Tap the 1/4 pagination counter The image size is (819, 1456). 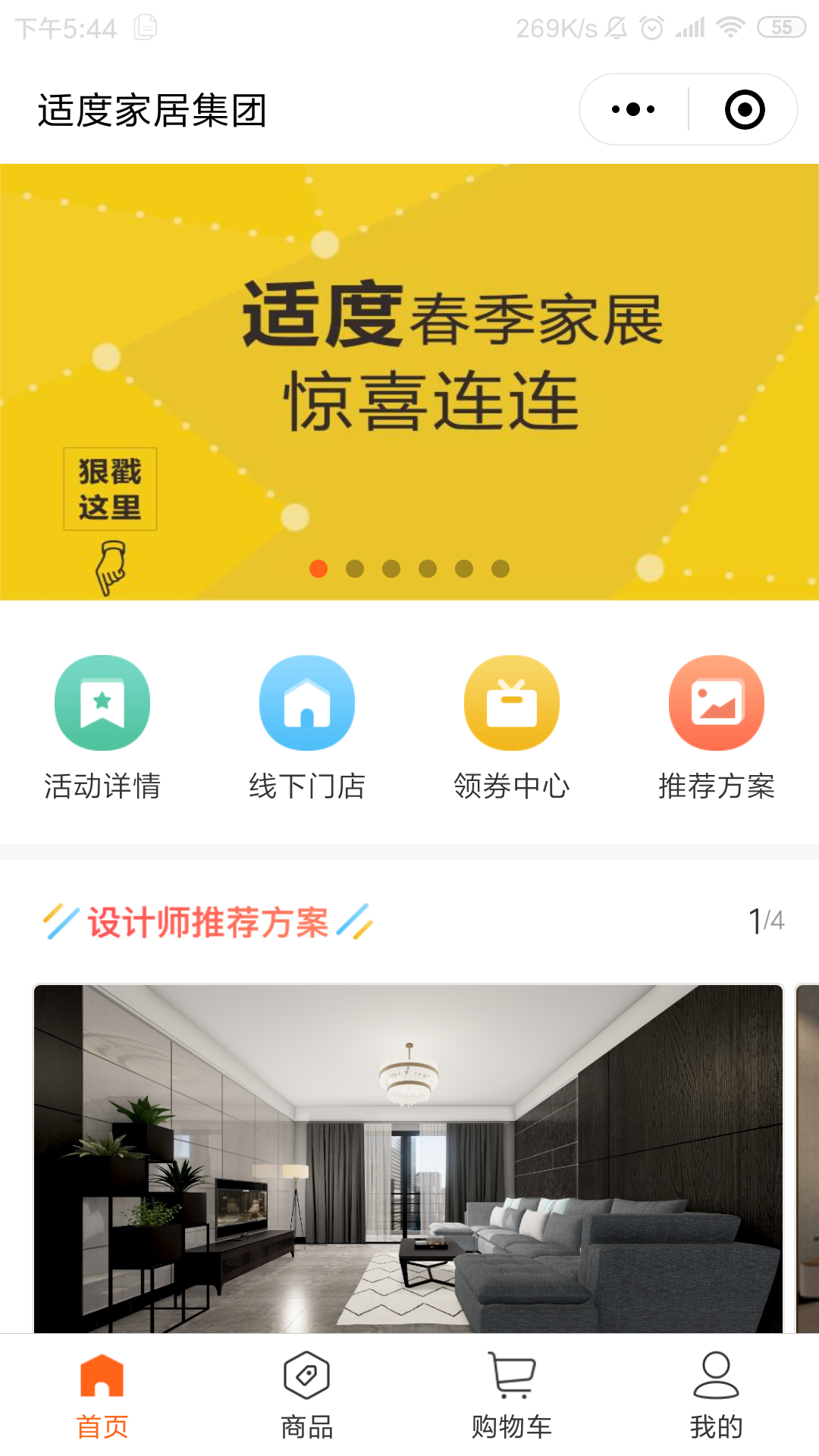point(767,920)
